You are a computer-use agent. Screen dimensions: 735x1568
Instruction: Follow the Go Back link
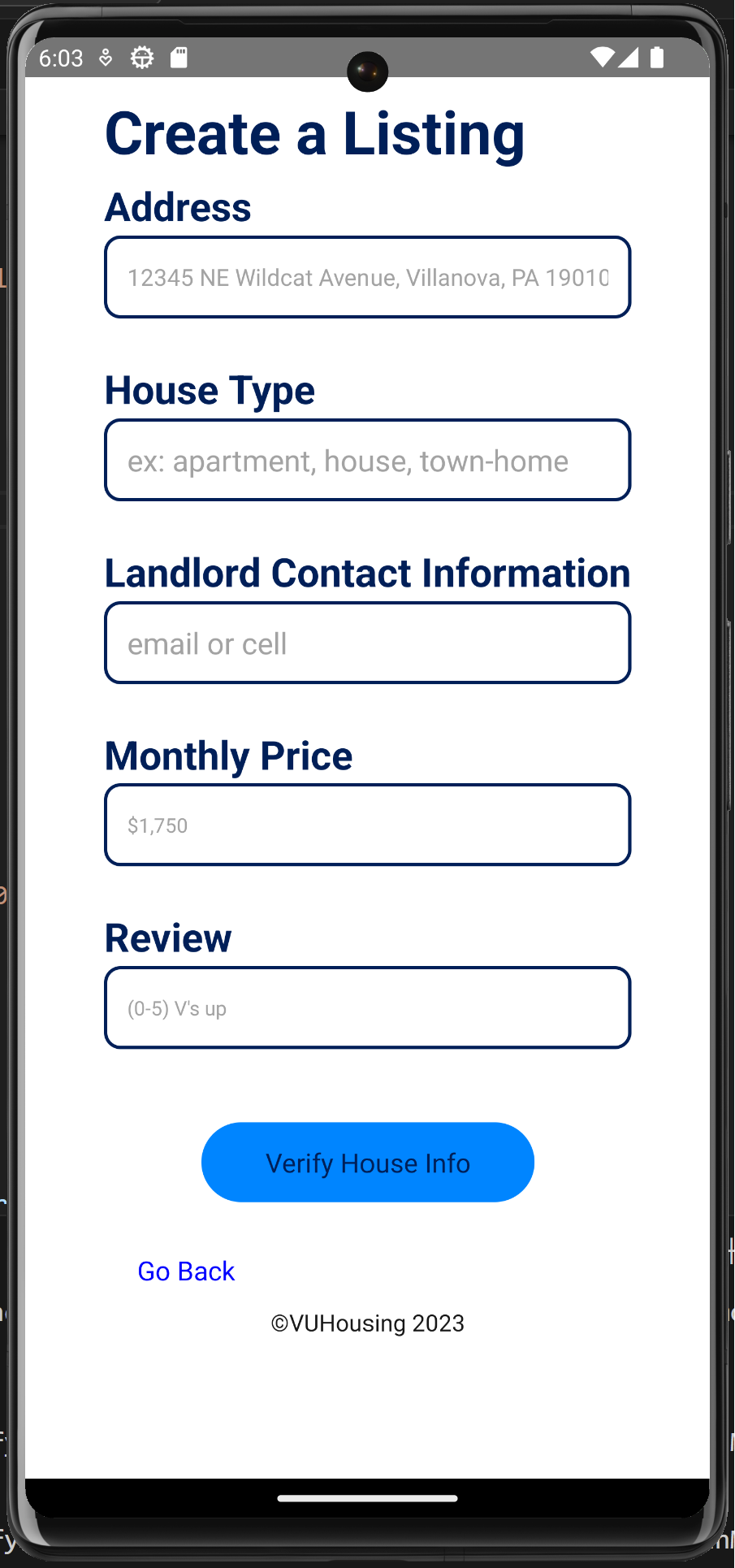tap(186, 1271)
